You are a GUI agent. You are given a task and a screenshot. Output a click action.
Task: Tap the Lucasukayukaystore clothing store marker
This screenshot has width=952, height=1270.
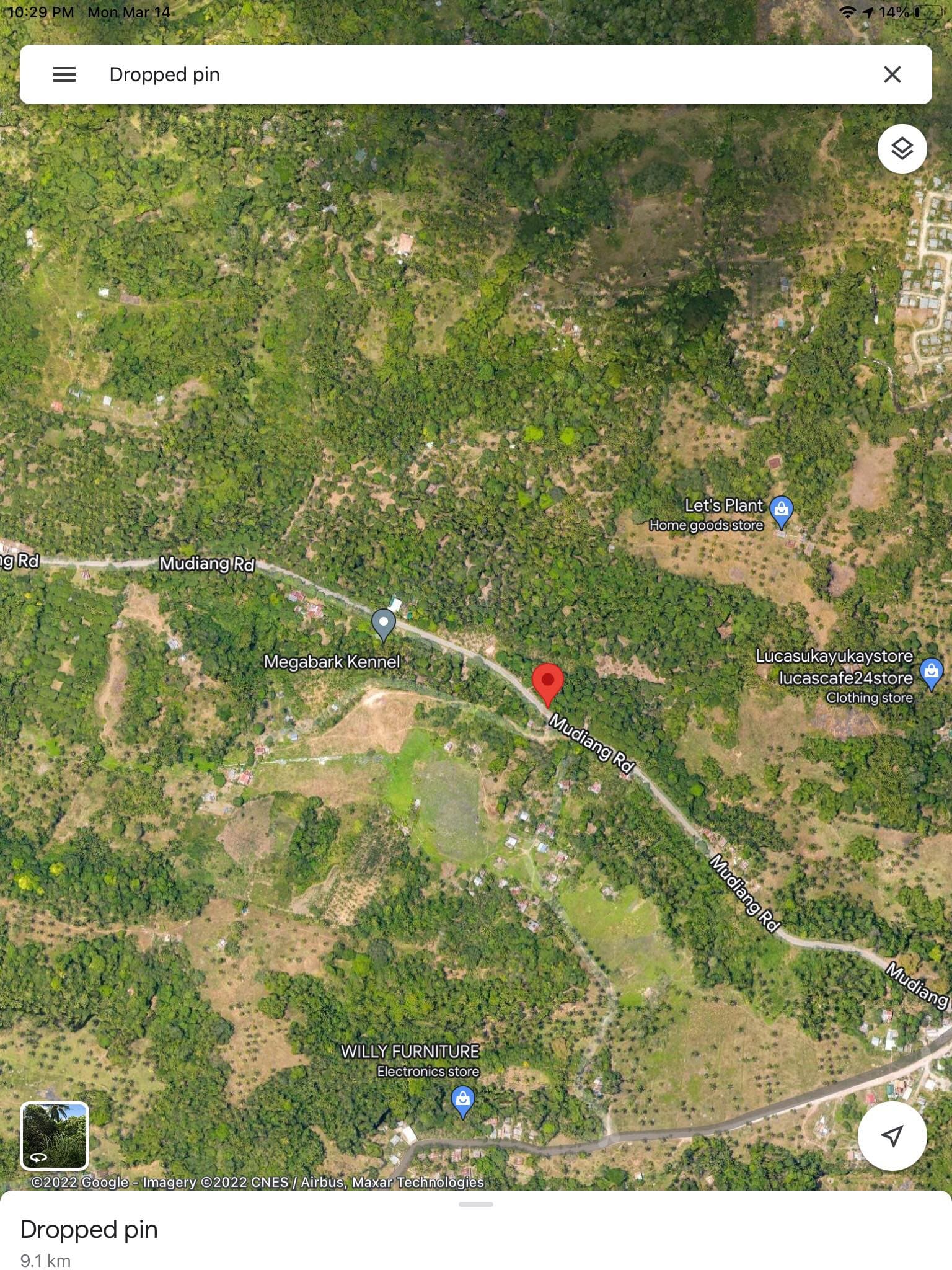931,672
